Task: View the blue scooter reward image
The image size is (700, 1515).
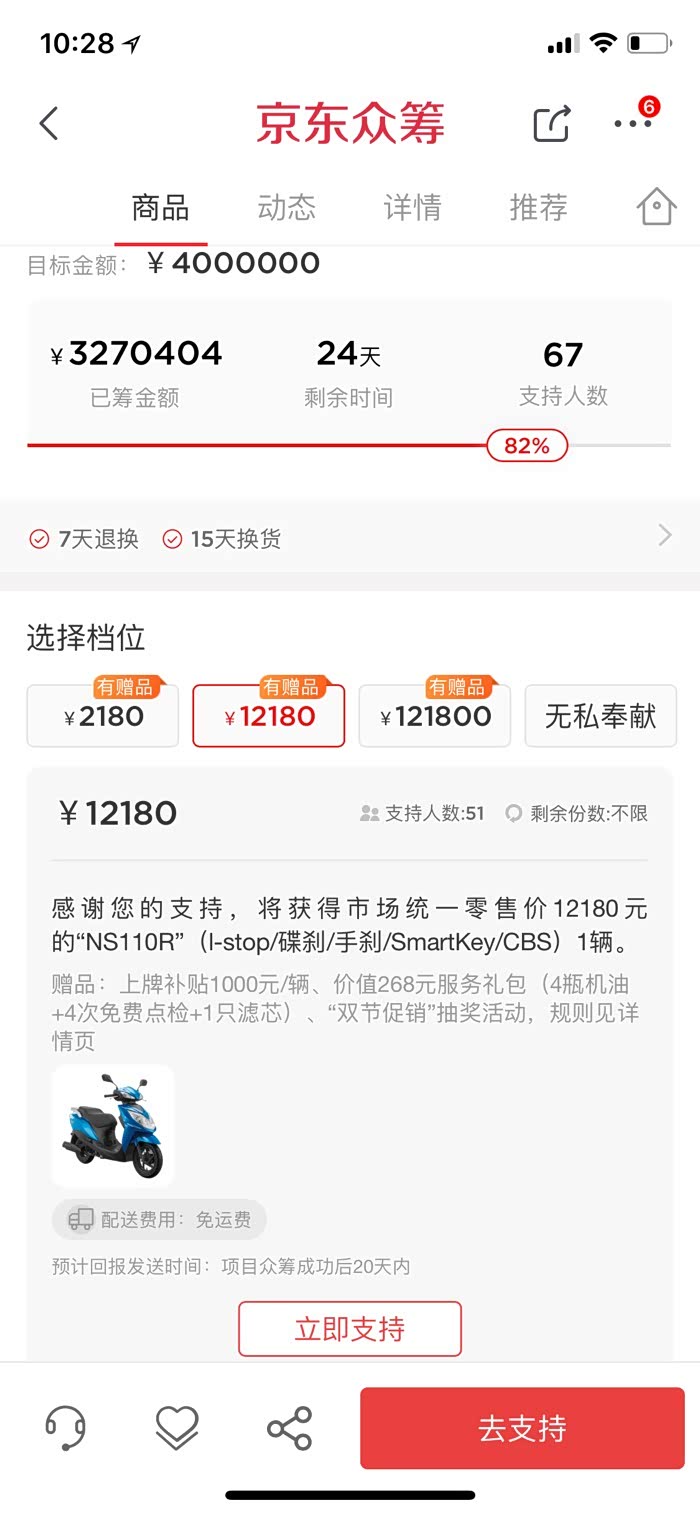Action: [113, 1125]
